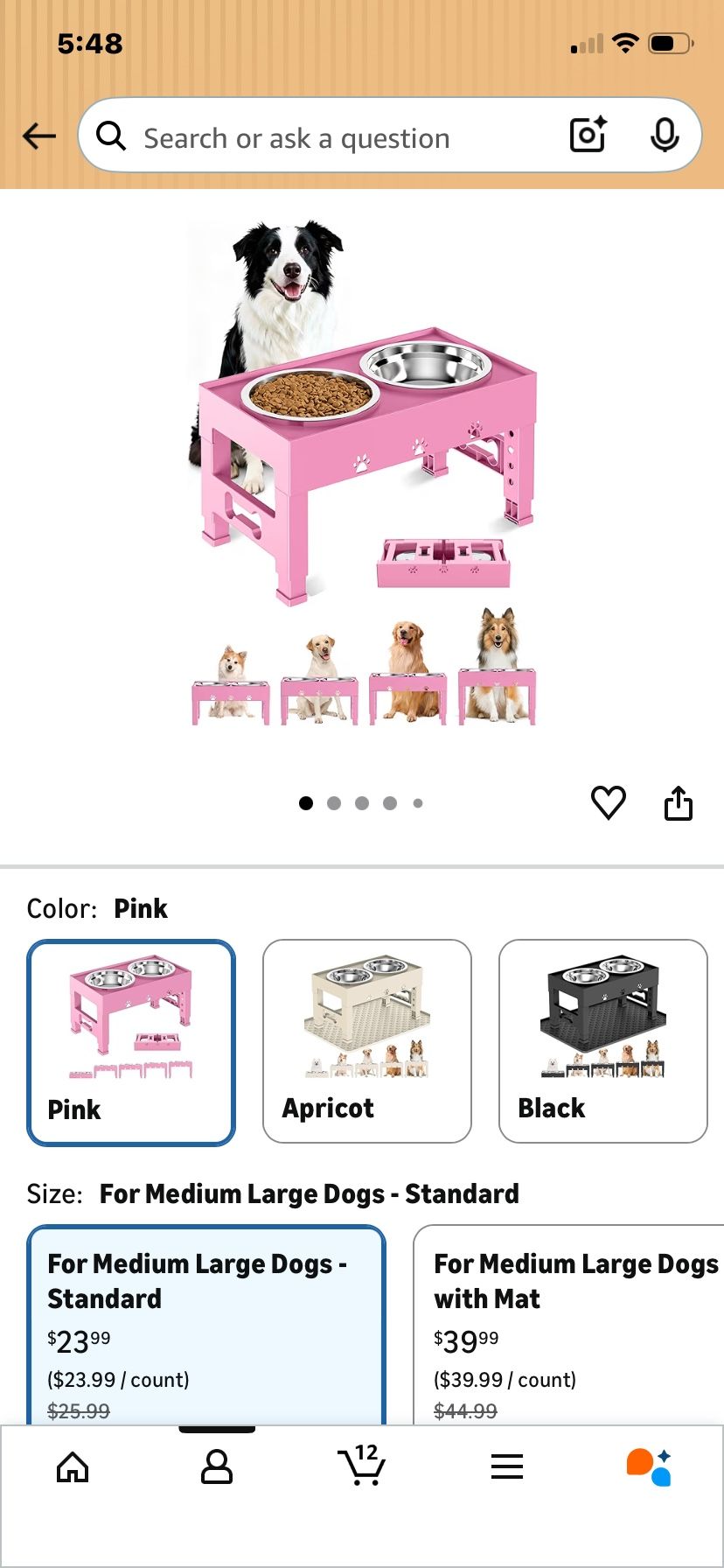Go back using the arrow icon

(39, 136)
